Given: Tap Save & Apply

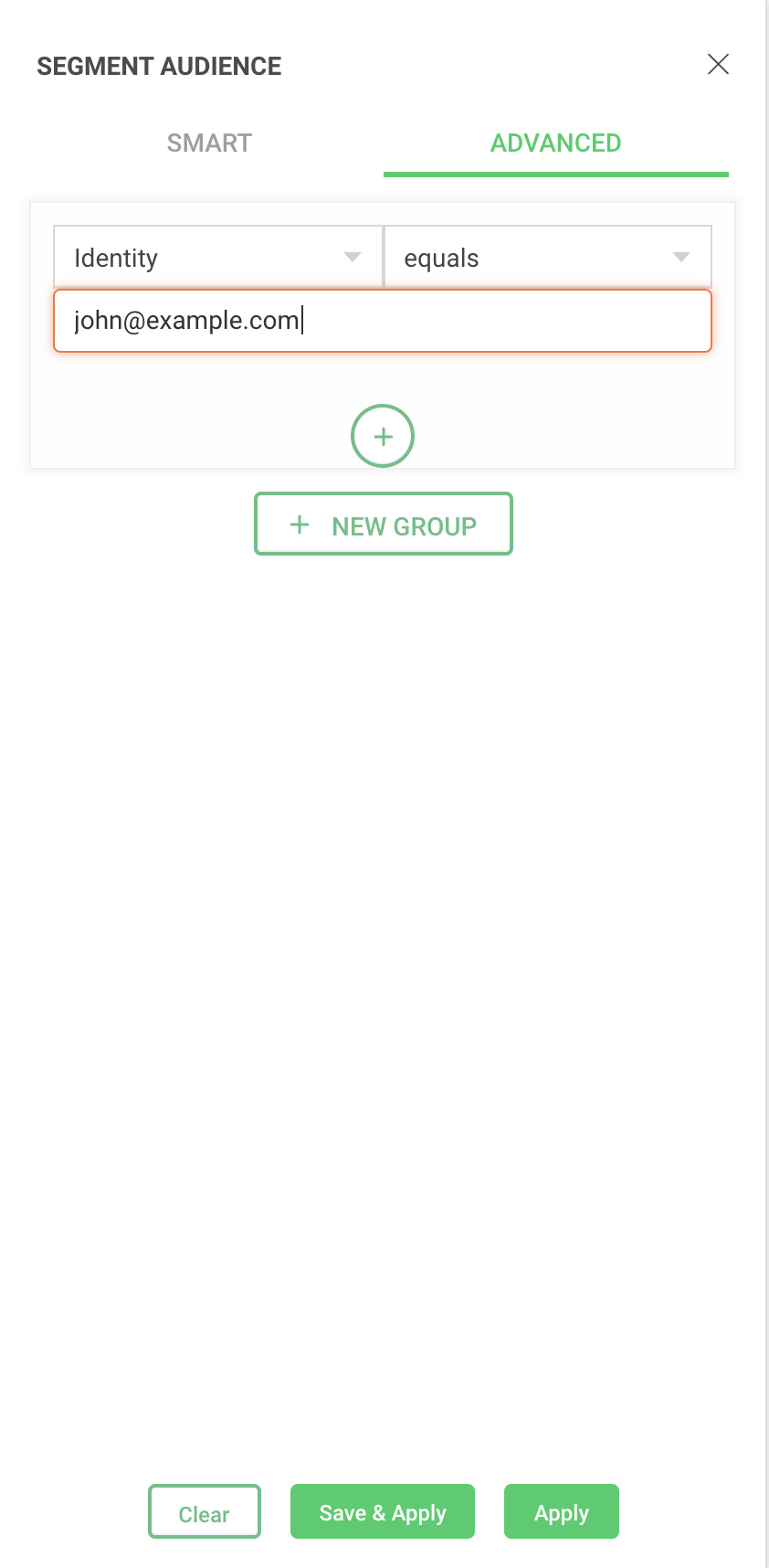Looking at the screenshot, I should click(383, 1512).
